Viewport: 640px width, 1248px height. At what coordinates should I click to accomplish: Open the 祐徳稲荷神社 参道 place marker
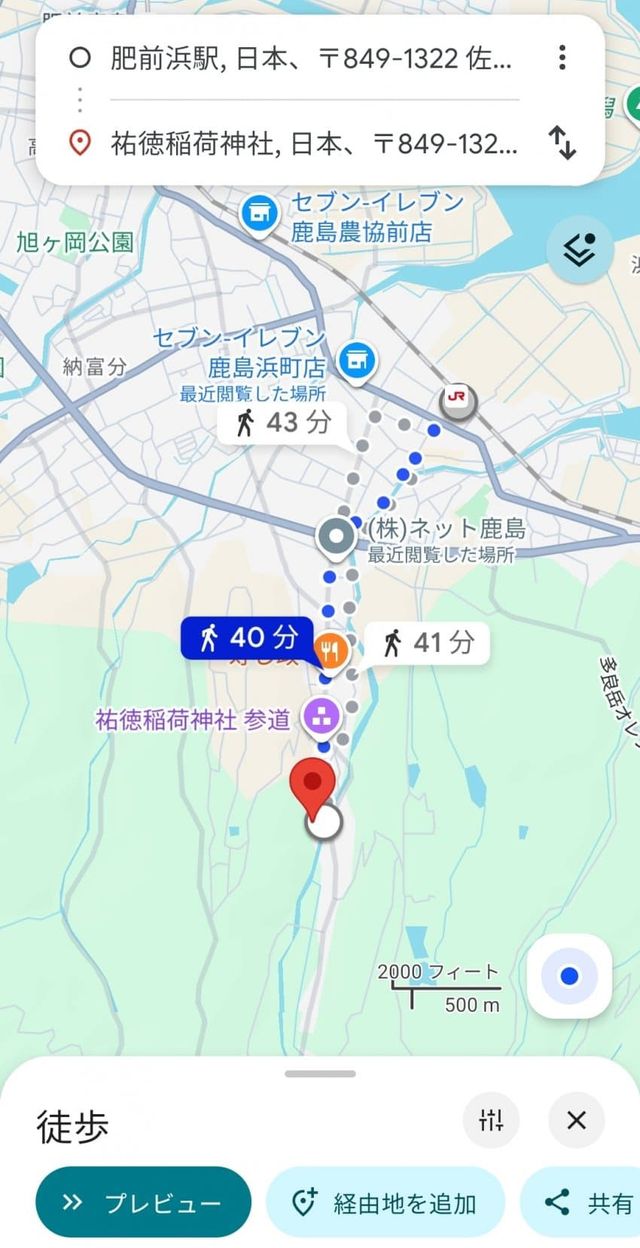coord(323,716)
